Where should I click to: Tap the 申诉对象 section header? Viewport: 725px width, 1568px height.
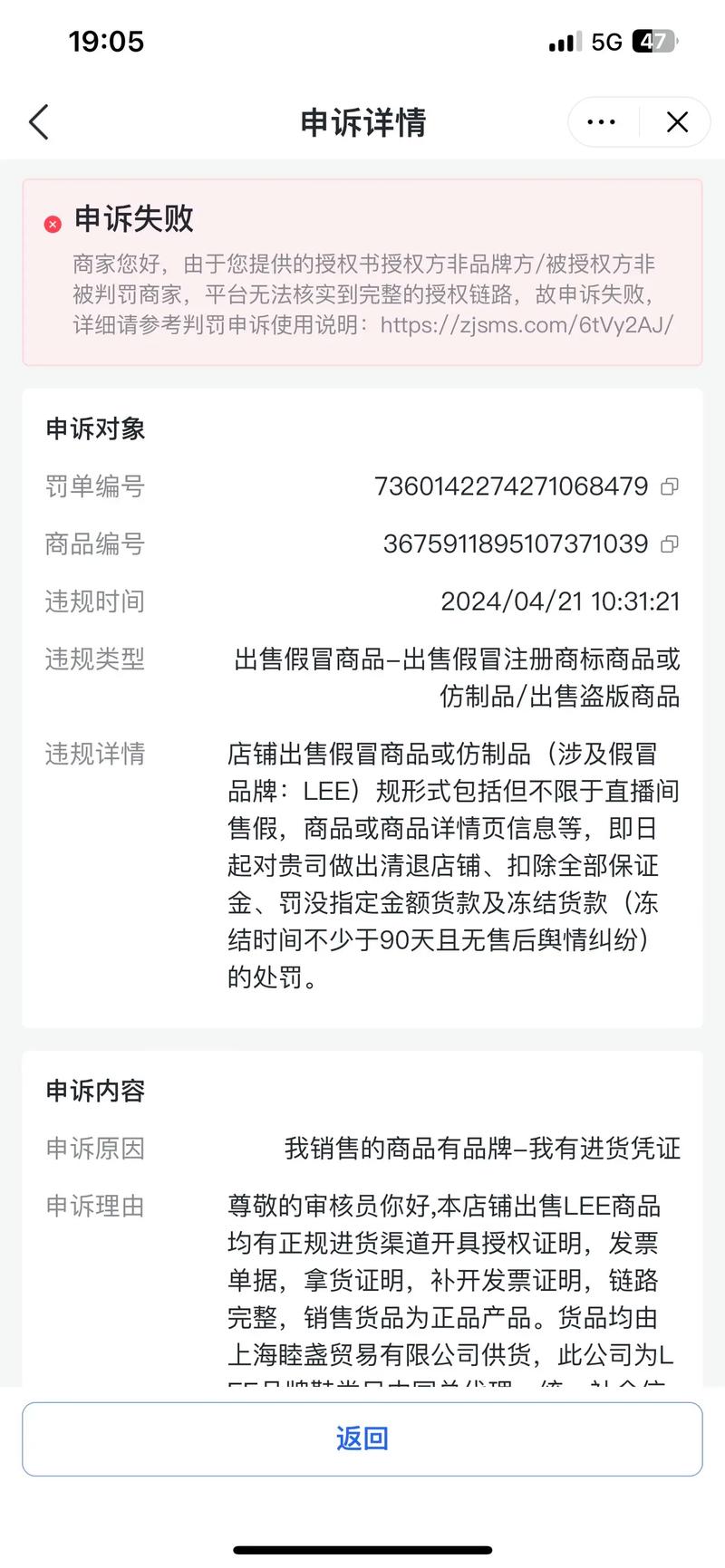(x=95, y=428)
